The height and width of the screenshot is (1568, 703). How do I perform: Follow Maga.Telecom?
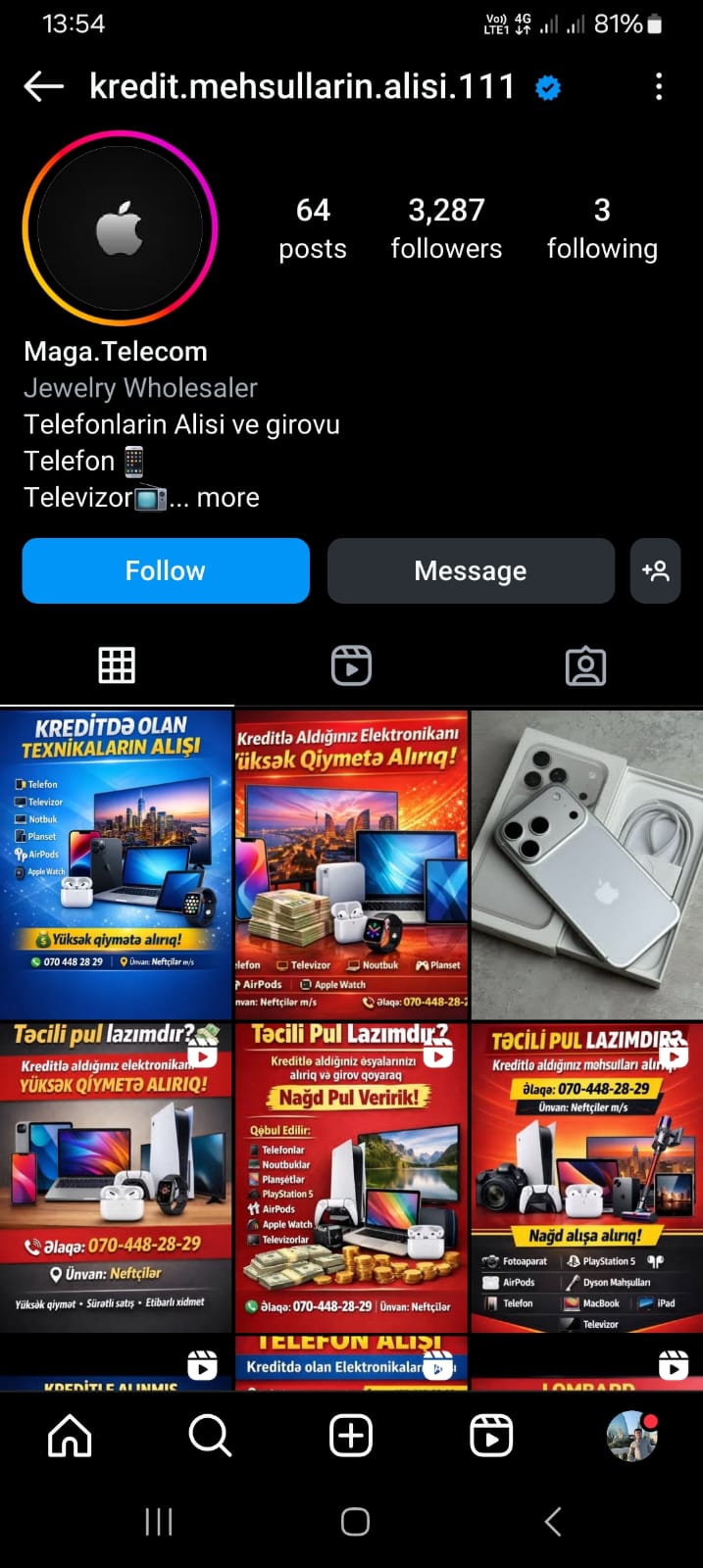[x=166, y=570]
